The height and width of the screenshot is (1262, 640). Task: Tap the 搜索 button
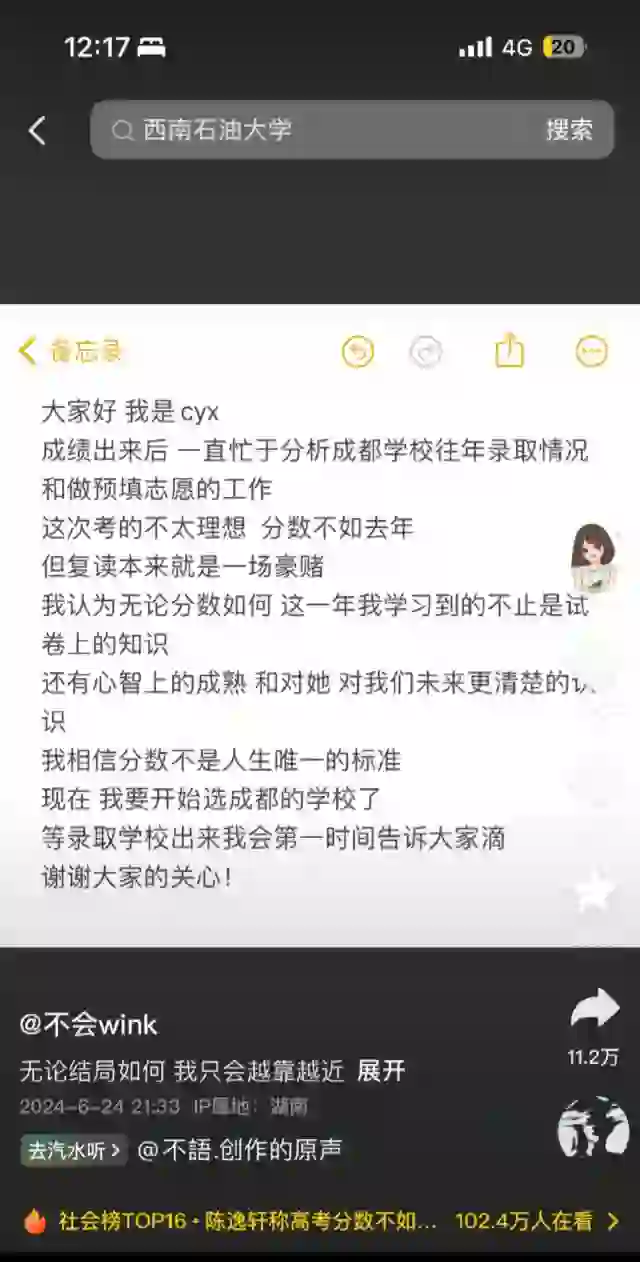[x=568, y=130]
